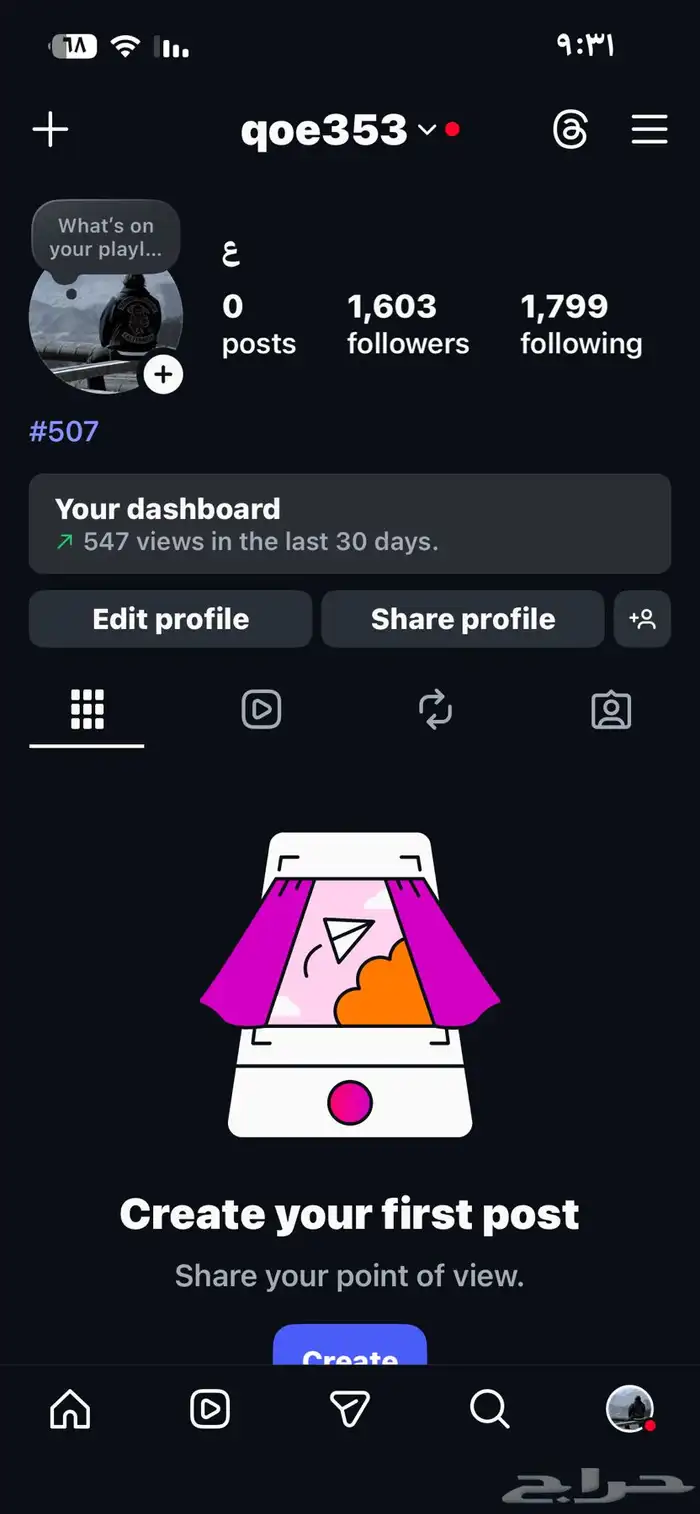700x1514 pixels.
Task: Open discover people add-person button
Action: [641, 619]
